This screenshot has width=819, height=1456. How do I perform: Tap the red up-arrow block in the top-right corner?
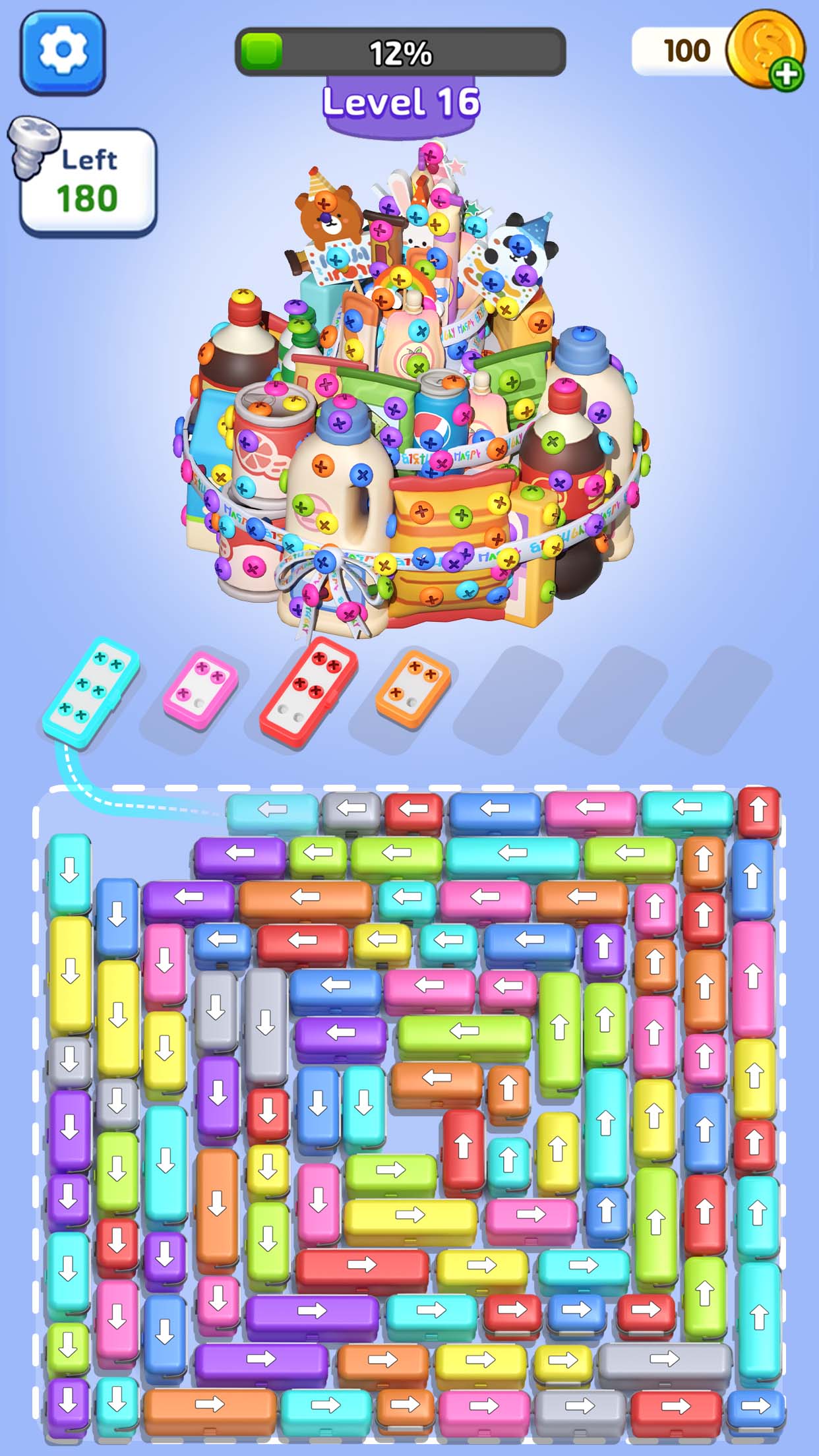tap(758, 810)
